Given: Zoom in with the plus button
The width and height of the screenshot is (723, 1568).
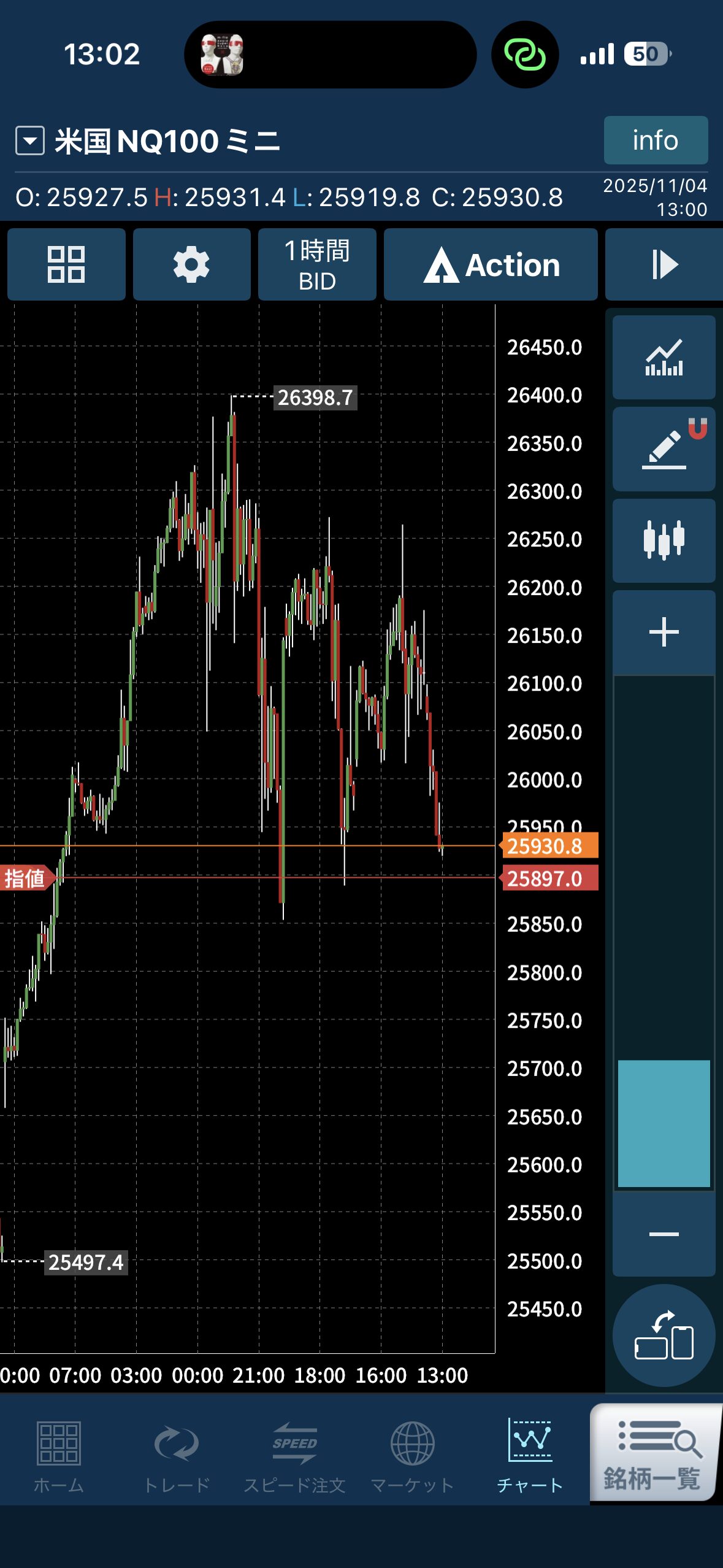Looking at the screenshot, I should point(664,632).
